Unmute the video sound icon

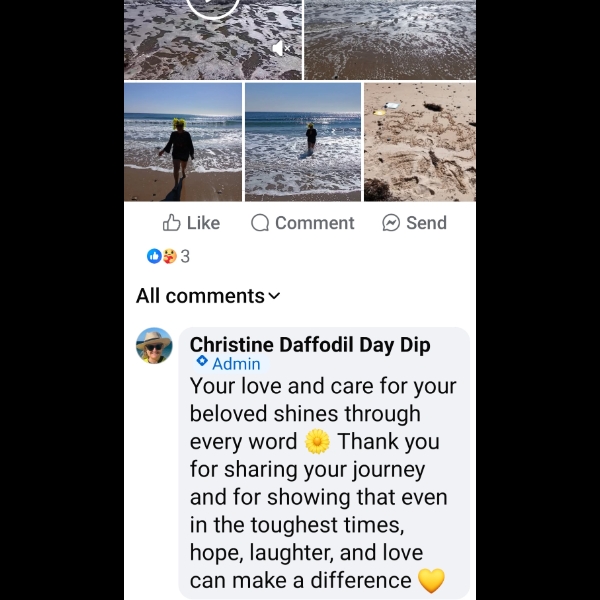click(279, 47)
